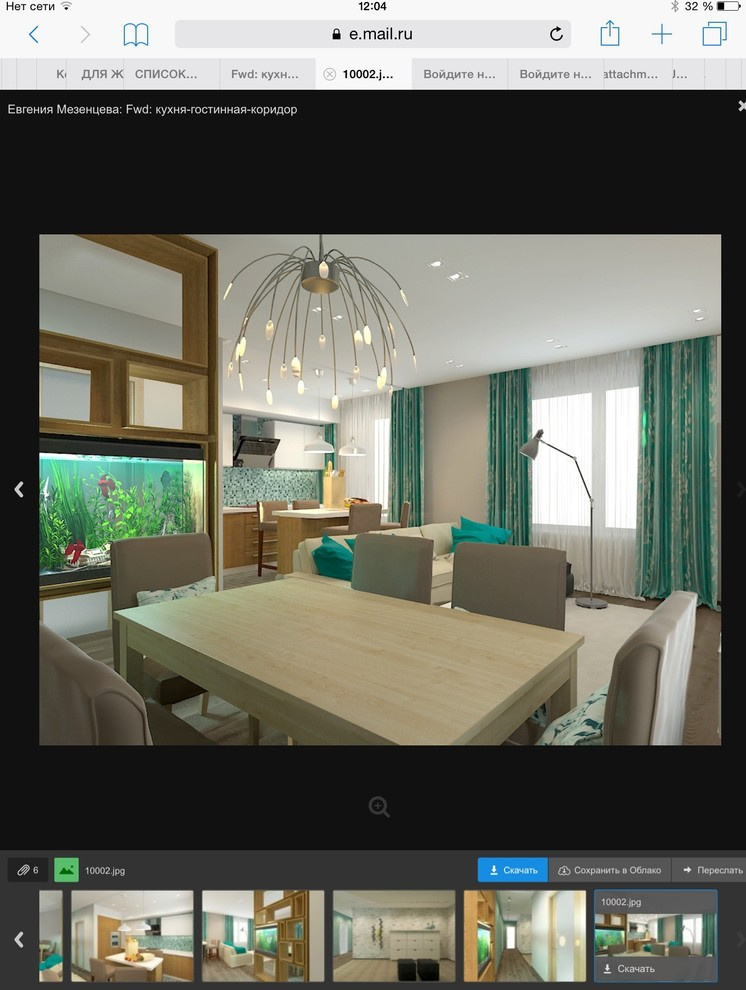The image size is (746, 990).
Task: Download the image with Скачать
Action: [513, 870]
